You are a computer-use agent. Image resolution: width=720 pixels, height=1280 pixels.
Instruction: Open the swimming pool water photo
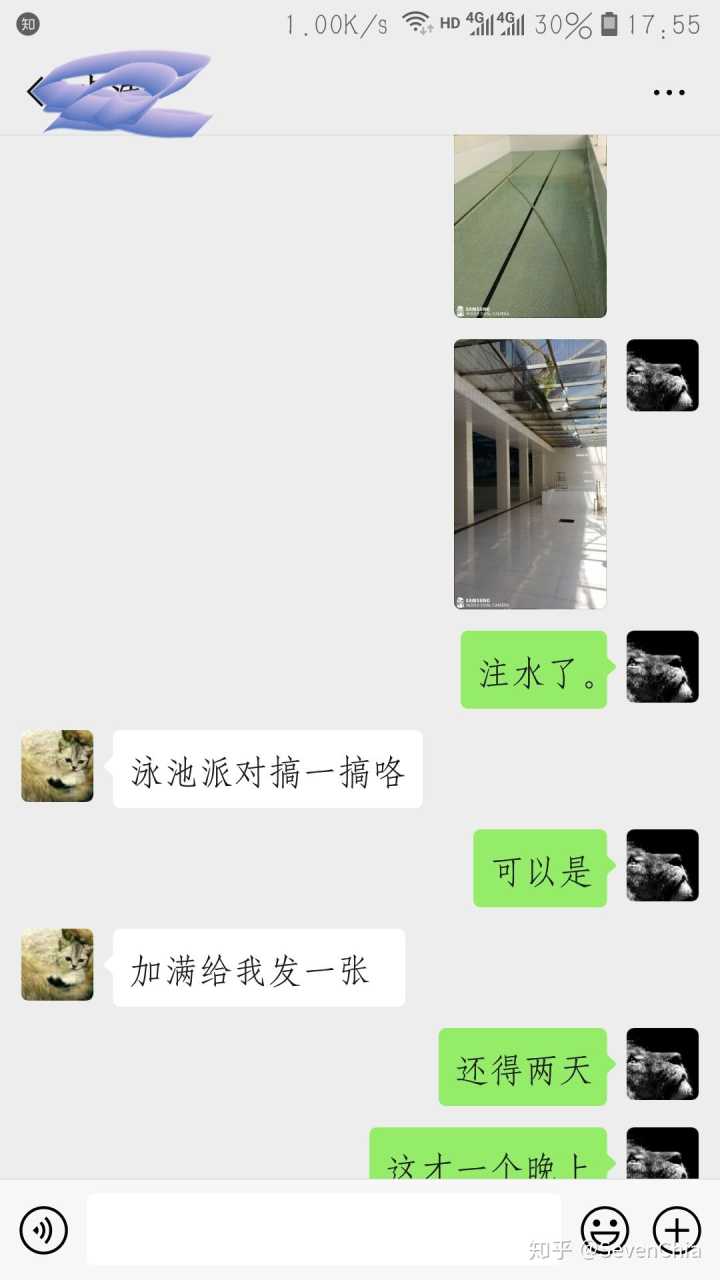click(530, 227)
